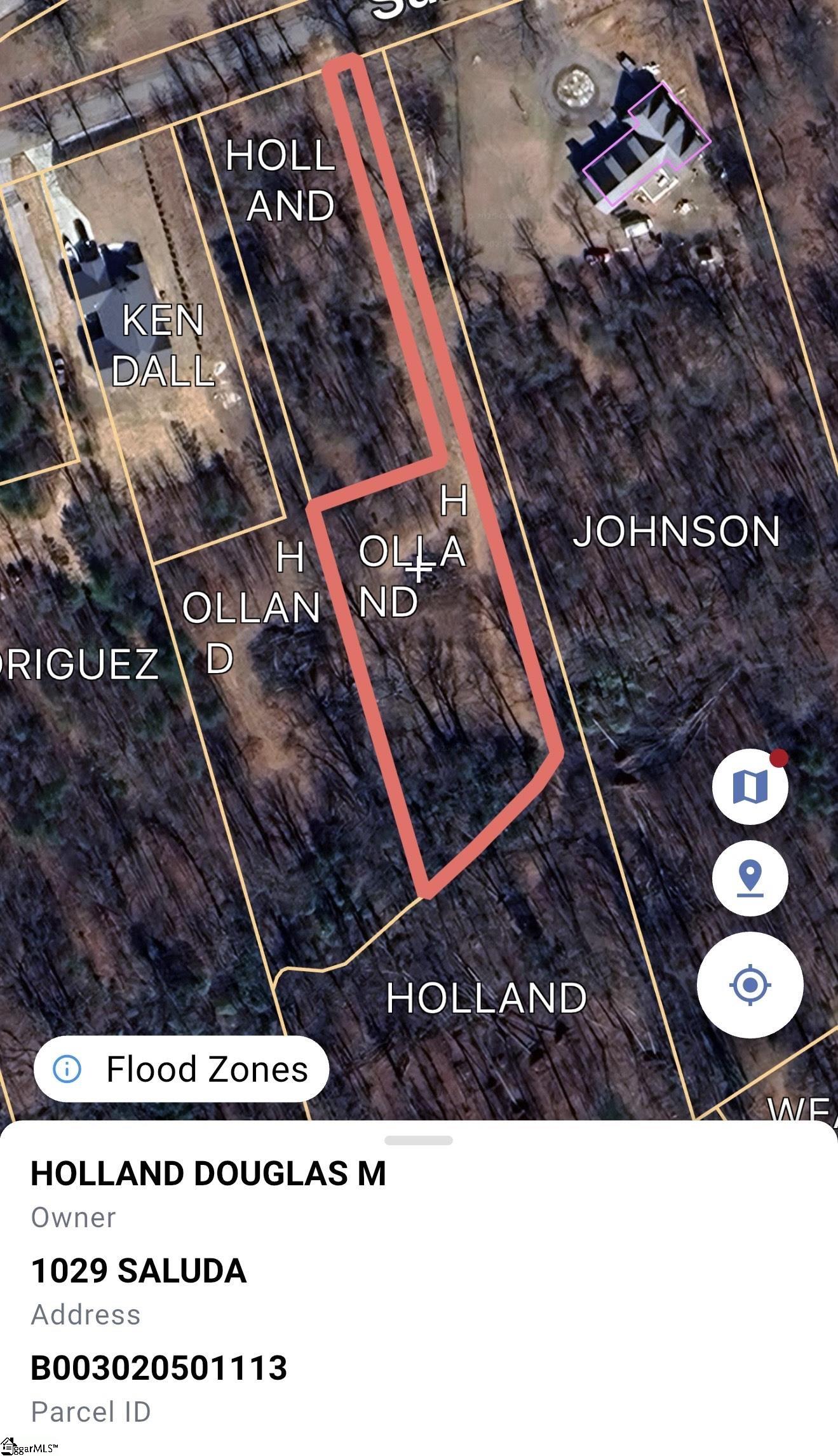Tap the bottom sheet drag handle
Viewport: 838px width, 1456px height.
(419, 1139)
